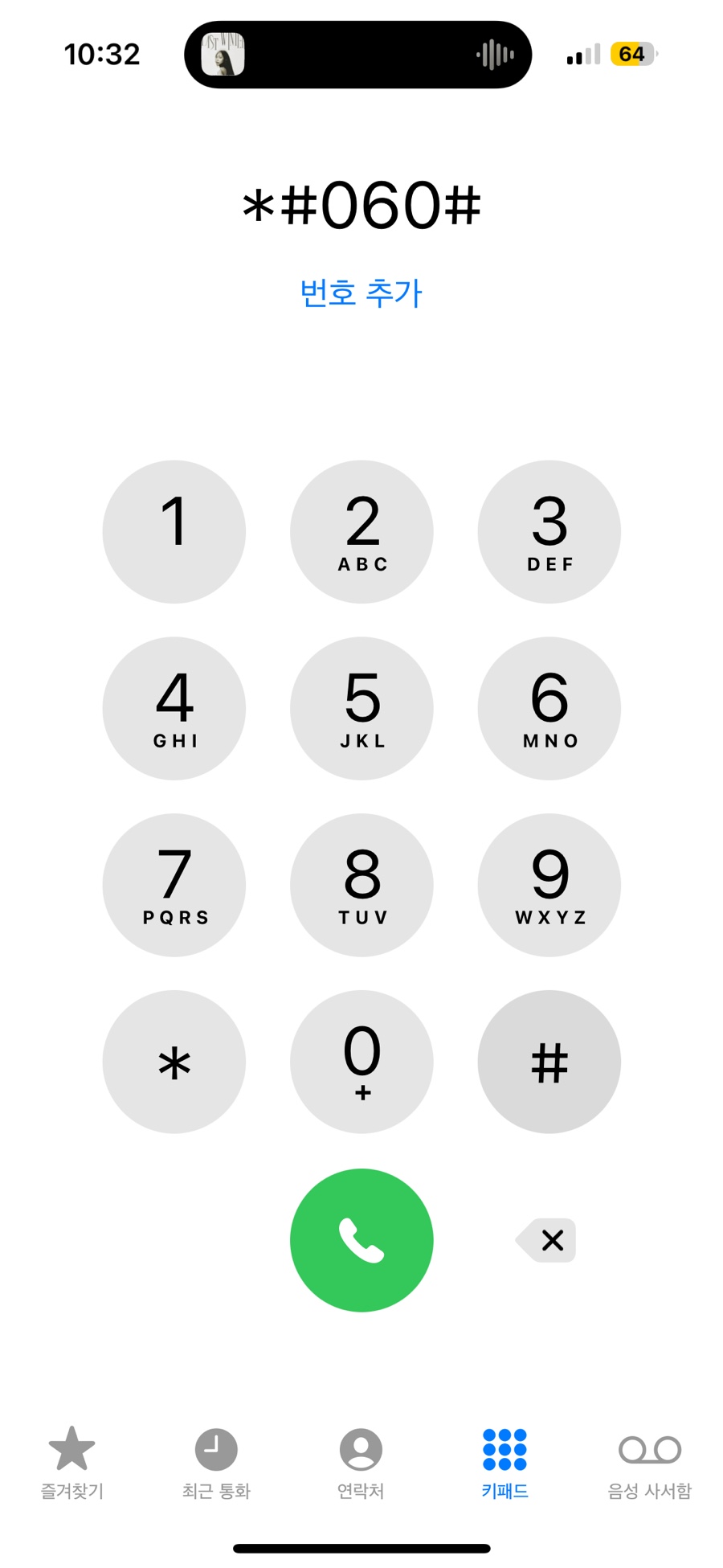Switch to the 즐겨찾기 favorites tab
This screenshot has width=723, height=1568.
72,1463
